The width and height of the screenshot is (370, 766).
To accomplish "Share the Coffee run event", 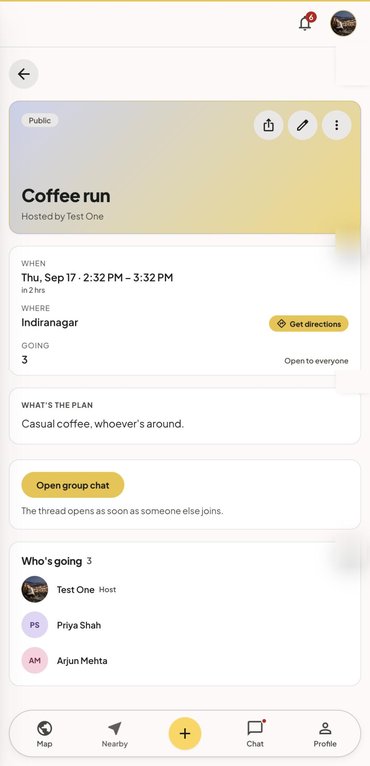I will point(268,126).
